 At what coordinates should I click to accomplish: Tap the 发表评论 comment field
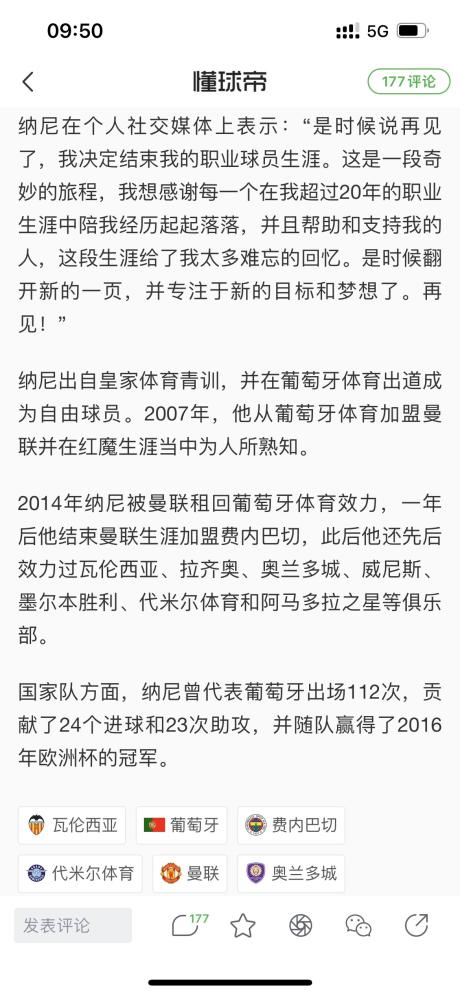pos(73,925)
